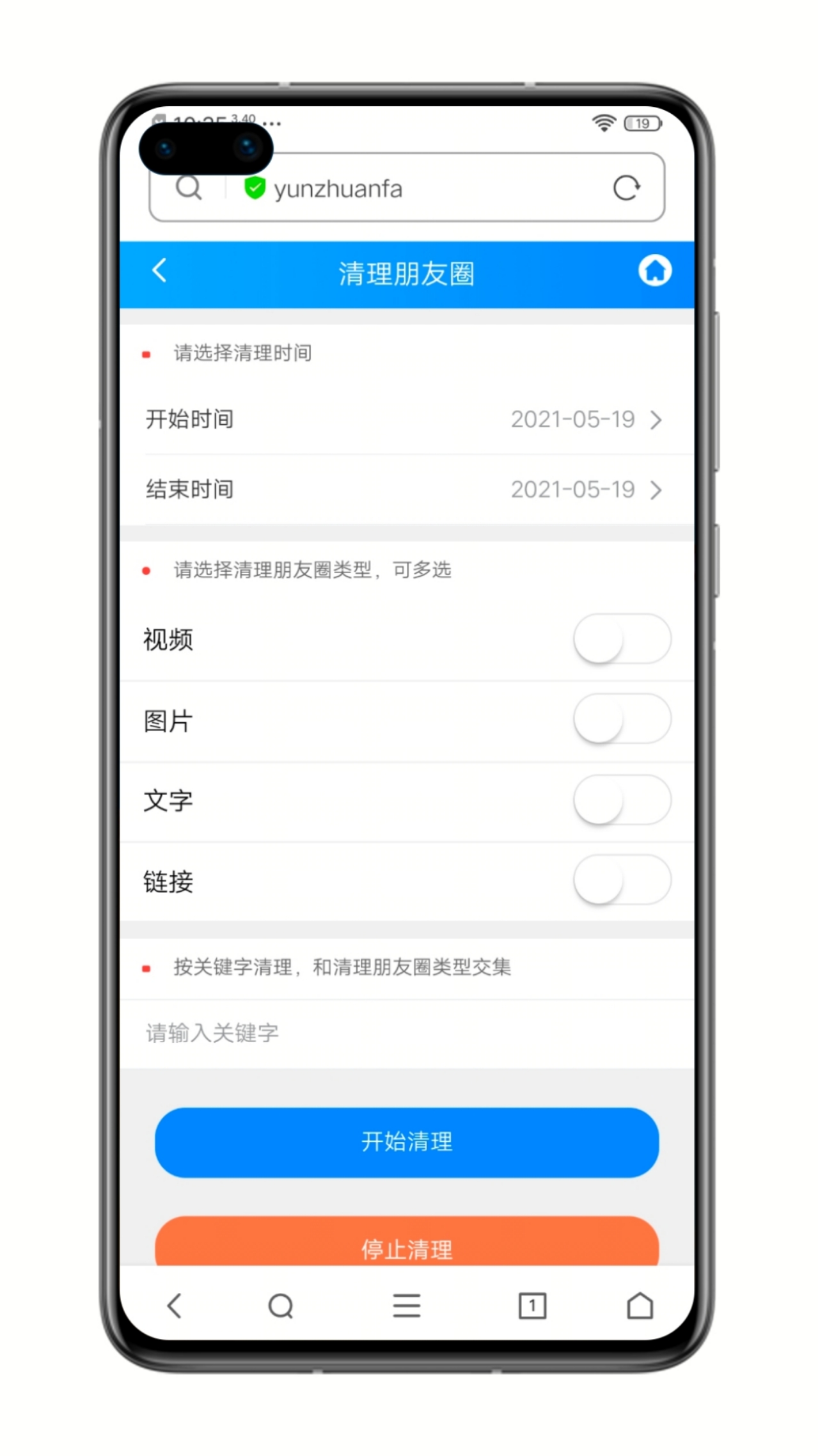Go back from 清理朋友圈 page
Viewport: 818px width, 1456px height.
[160, 271]
